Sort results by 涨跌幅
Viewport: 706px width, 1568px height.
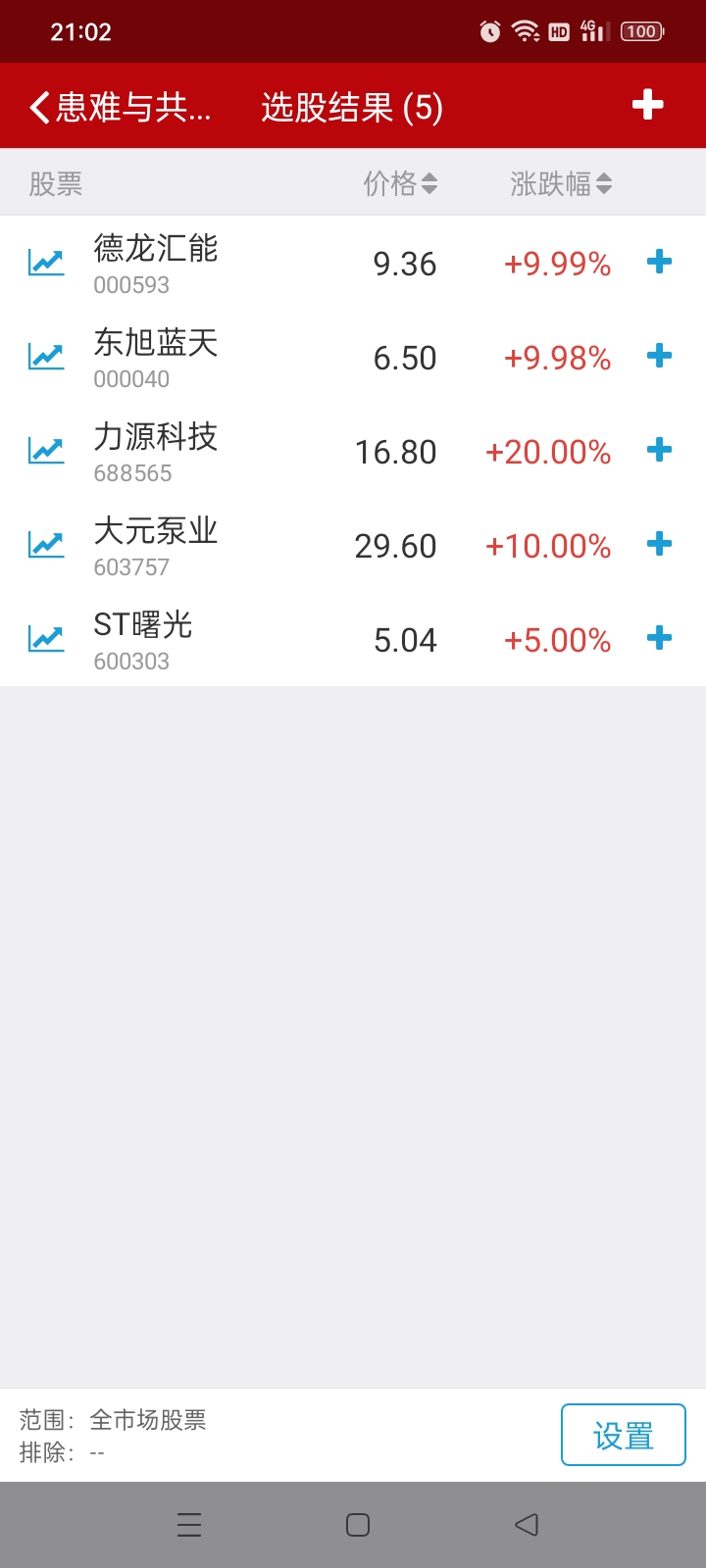coord(560,183)
